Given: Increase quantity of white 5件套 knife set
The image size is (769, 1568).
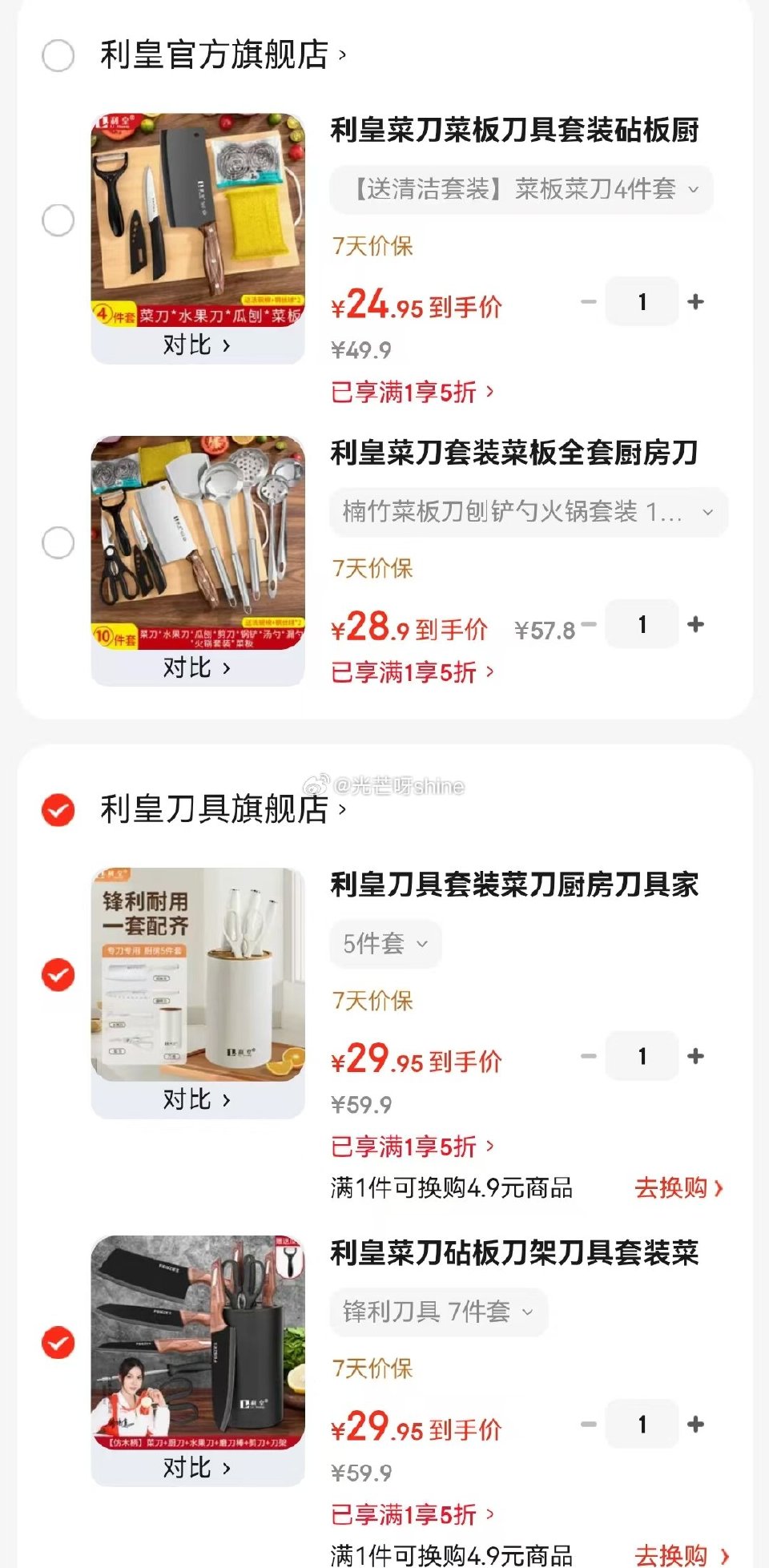Looking at the screenshot, I should click(x=695, y=1056).
